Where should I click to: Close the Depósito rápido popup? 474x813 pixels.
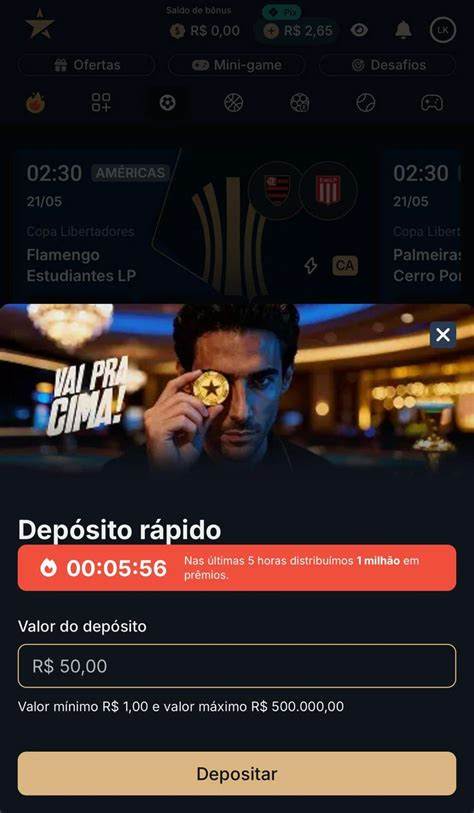443,335
